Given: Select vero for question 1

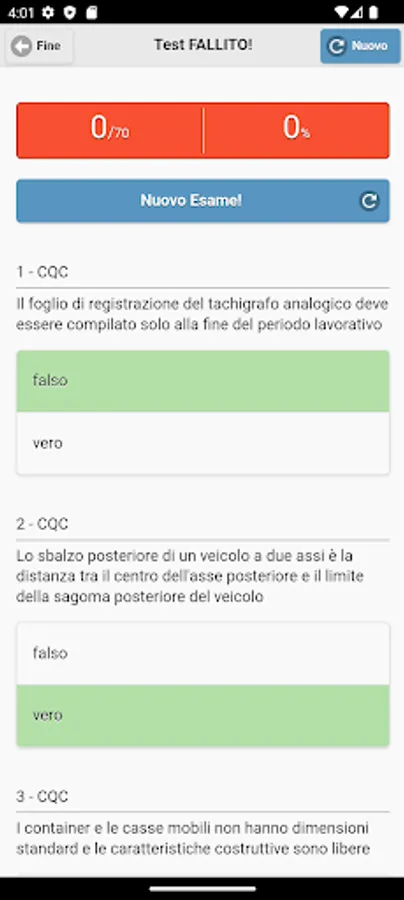Looking at the screenshot, I should pyautogui.click(x=203, y=443).
